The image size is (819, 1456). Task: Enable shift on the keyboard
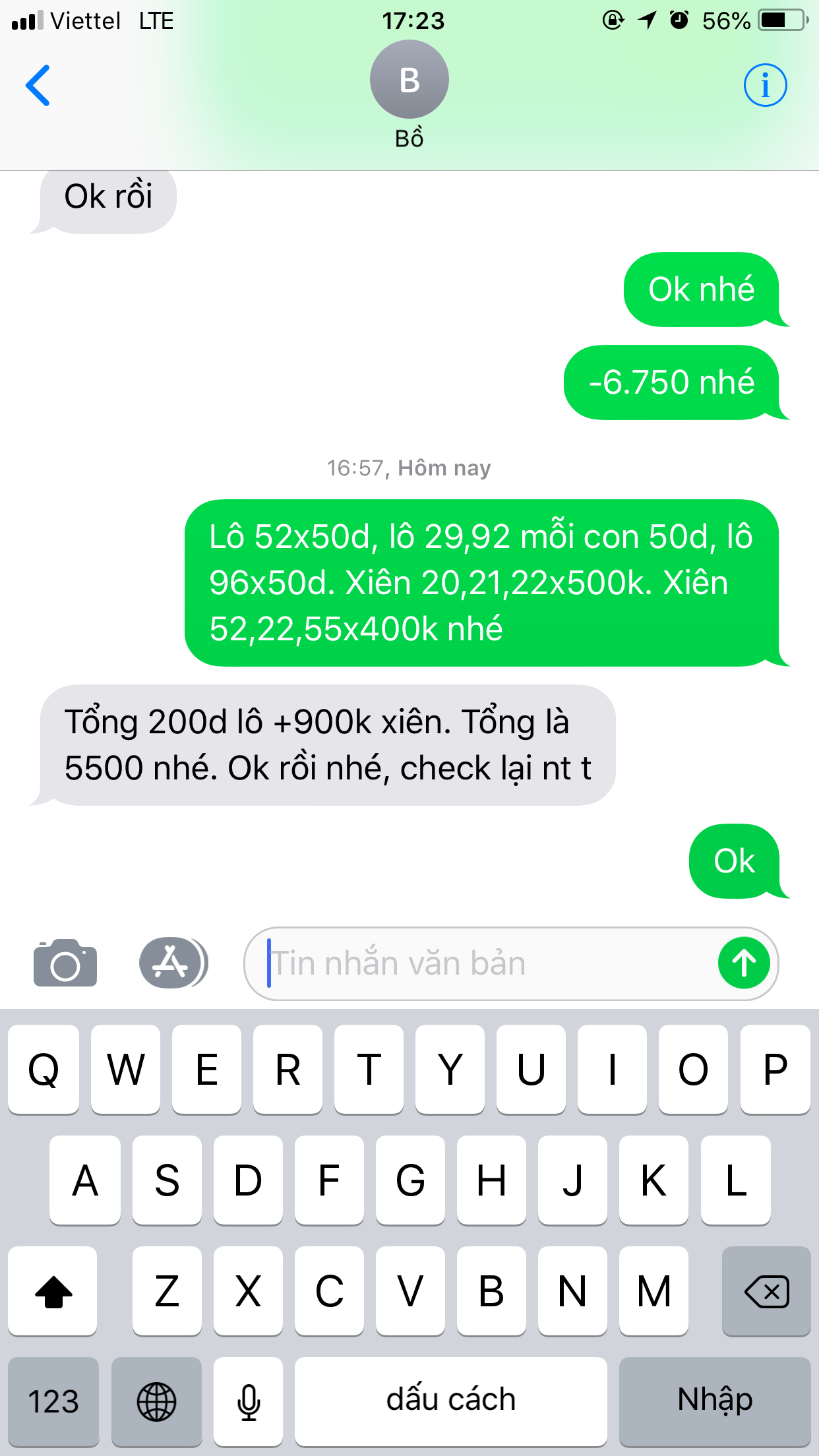tap(53, 1291)
